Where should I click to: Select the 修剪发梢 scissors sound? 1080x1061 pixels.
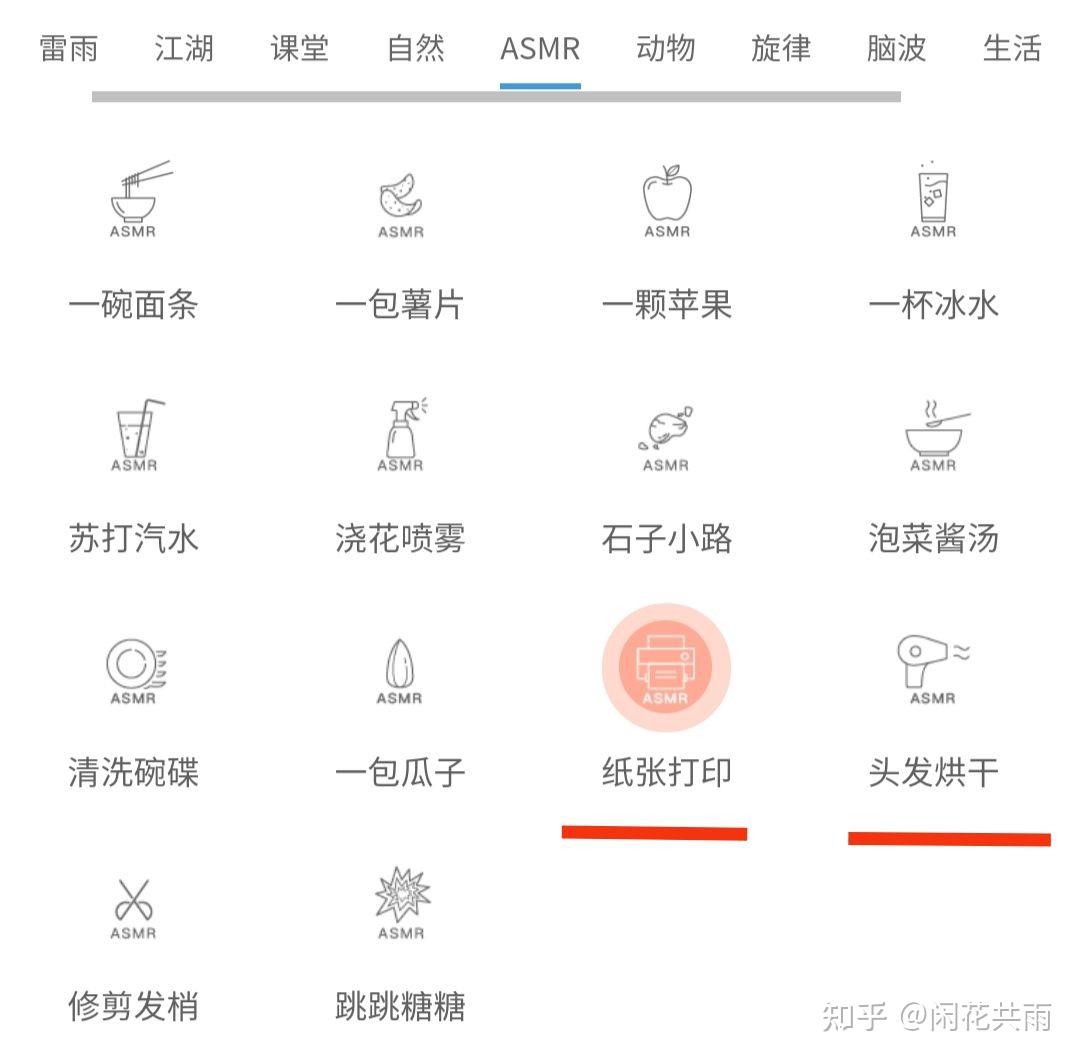point(134,903)
